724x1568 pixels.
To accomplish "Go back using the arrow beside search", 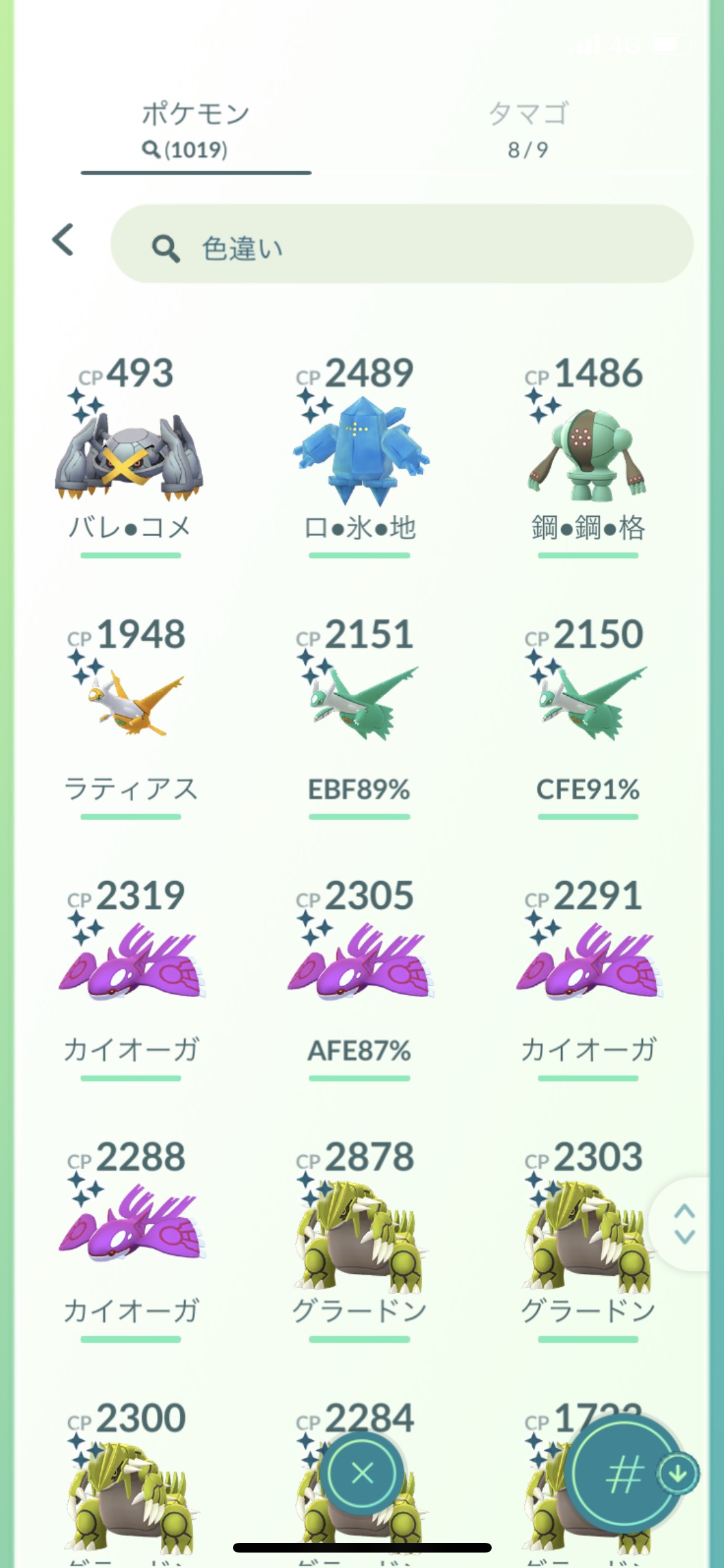I will [63, 240].
